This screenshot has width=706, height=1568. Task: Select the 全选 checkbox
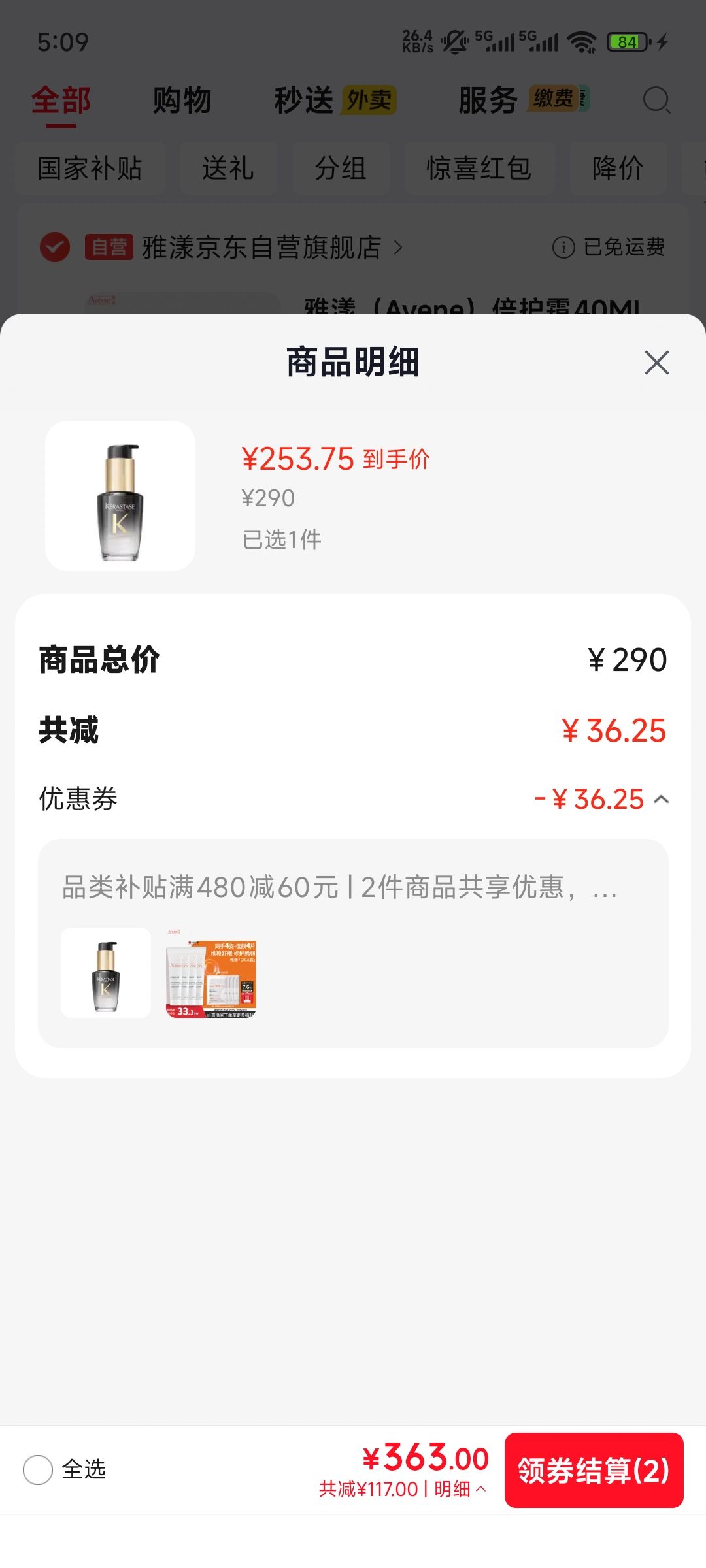click(x=38, y=1470)
